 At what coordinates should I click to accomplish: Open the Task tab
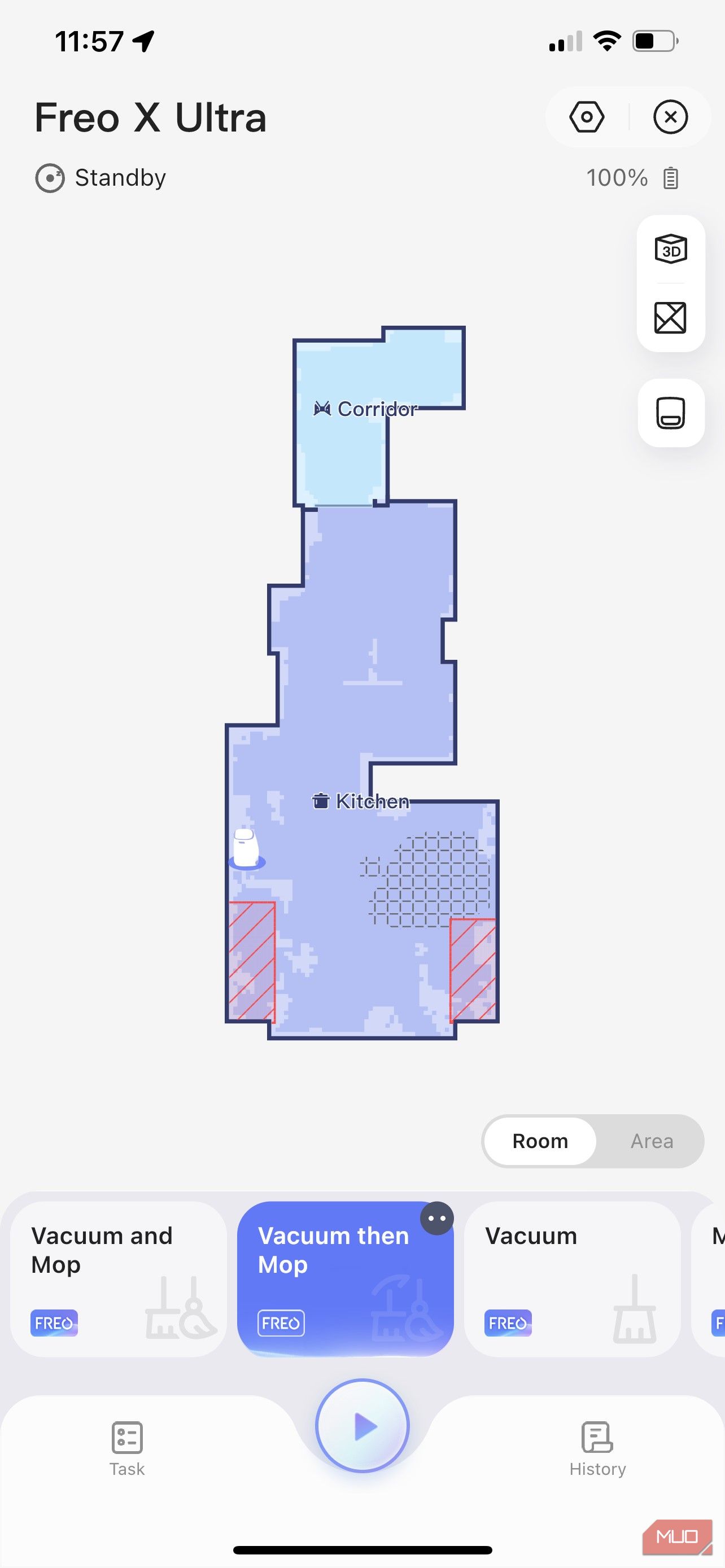pos(127,1449)
